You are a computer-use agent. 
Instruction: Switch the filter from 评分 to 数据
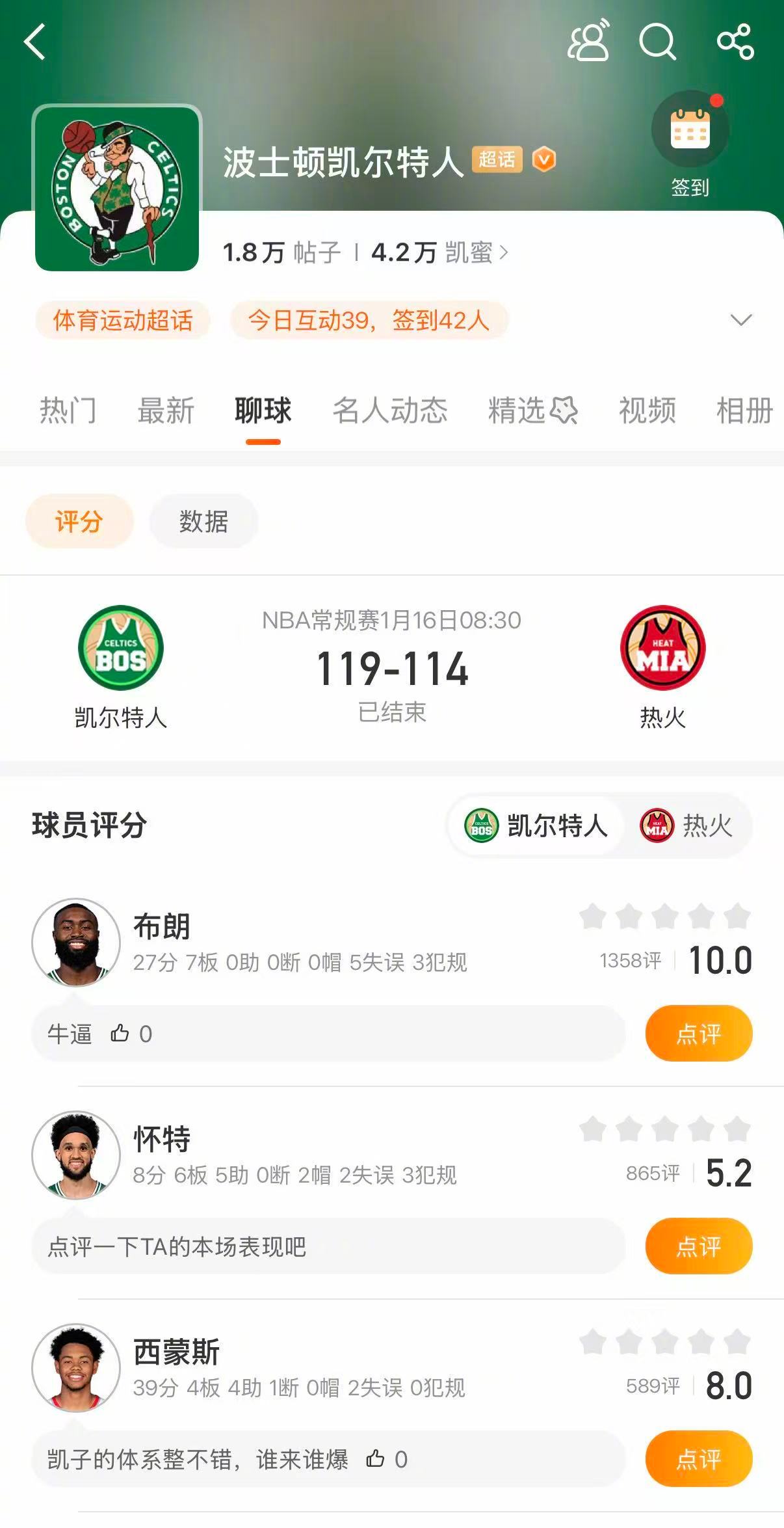click(203, 521)
